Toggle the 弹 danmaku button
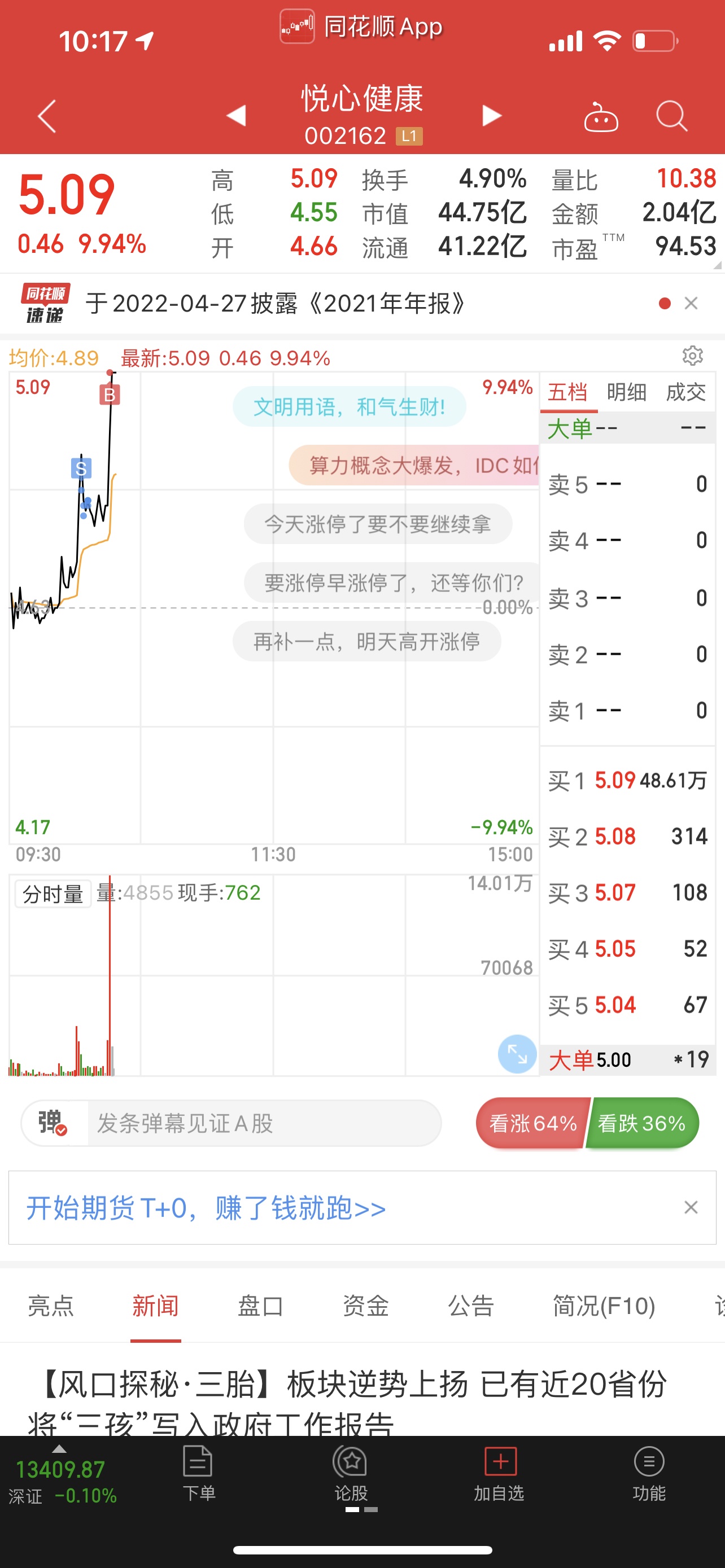Image resolution: width=725 pixels, height=1568 pixels. pyautogui.click(x=54, y=1124)
